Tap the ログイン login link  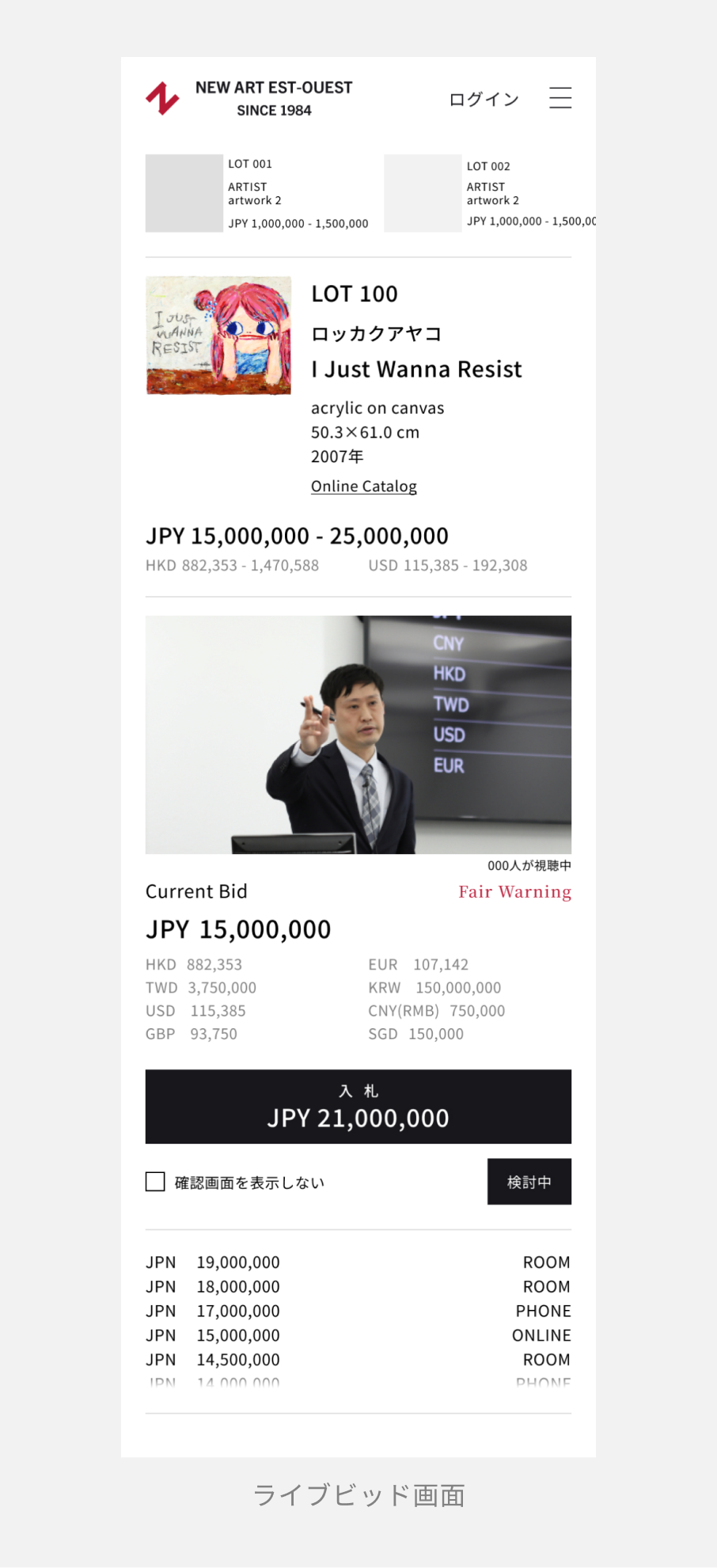484,99
